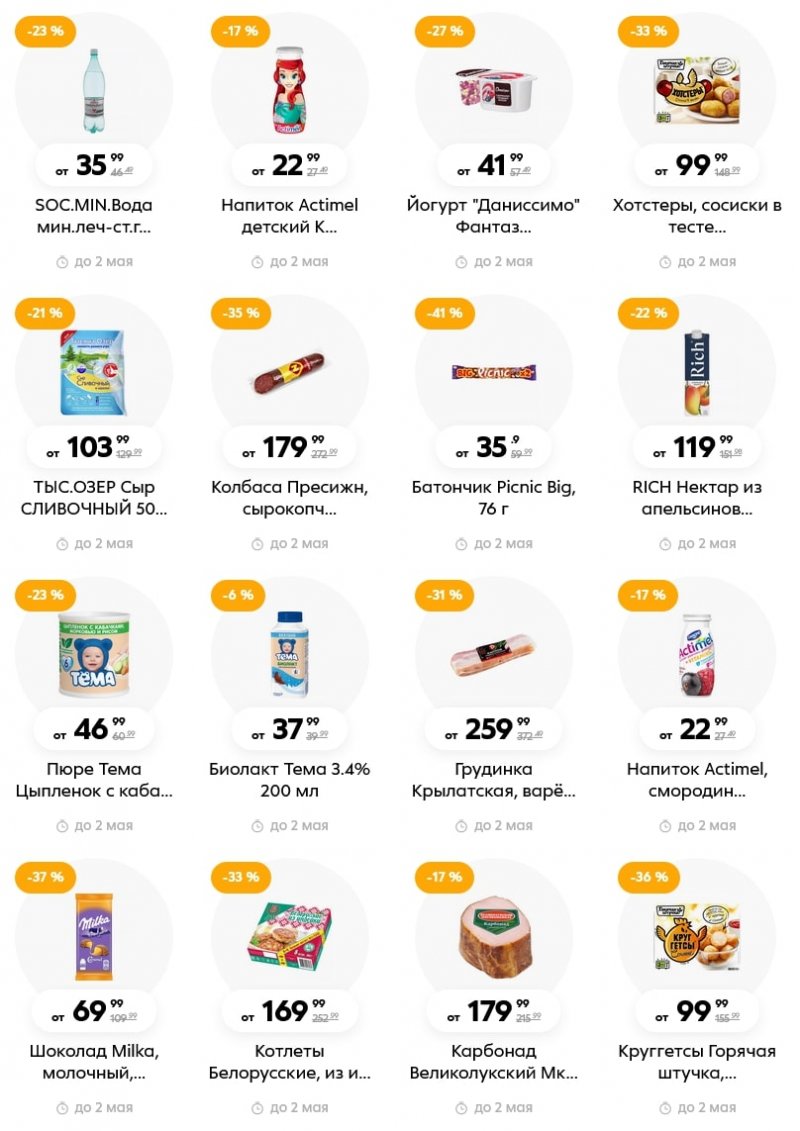Open Хотстеры, сосиски в тесте card

pos(697,92)
